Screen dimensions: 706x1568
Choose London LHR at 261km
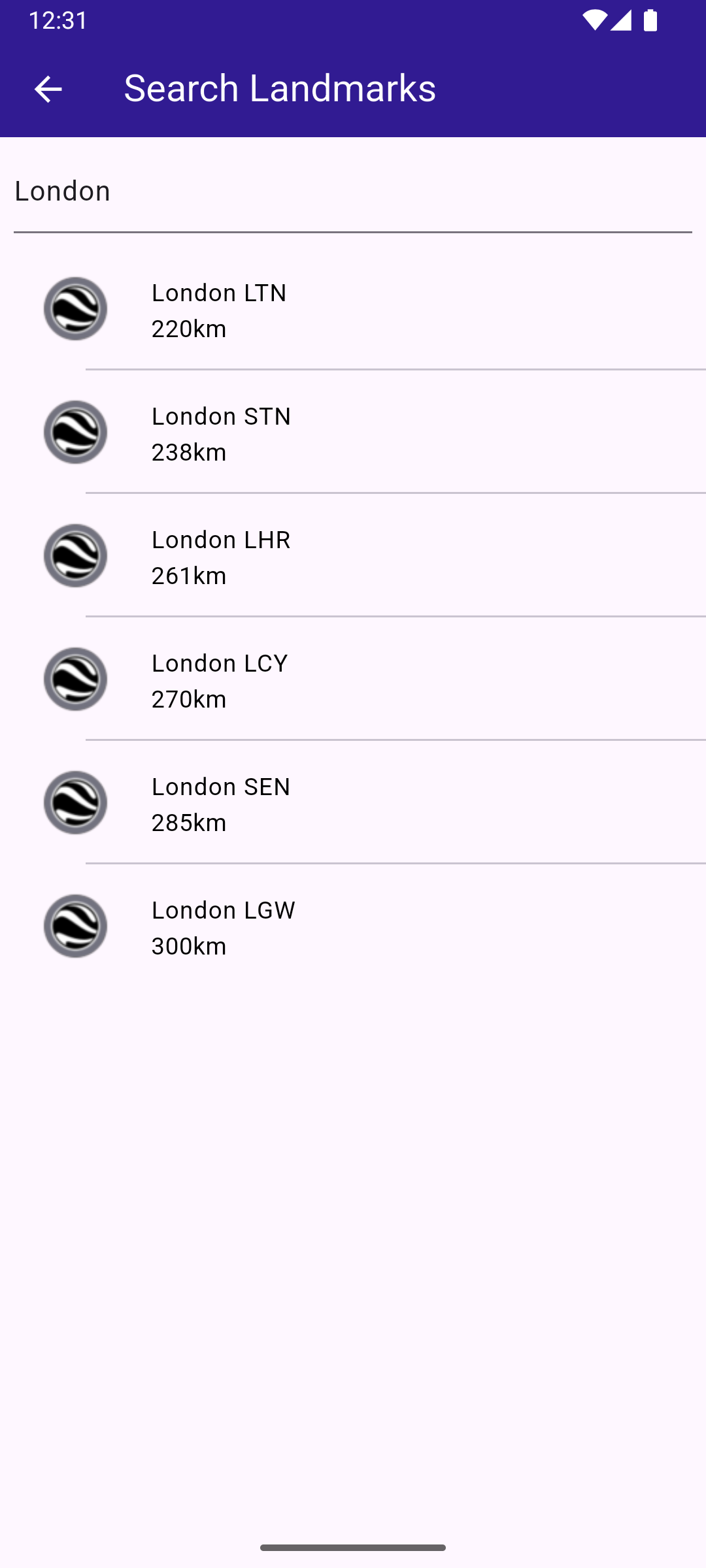click(x=353, y=556)
